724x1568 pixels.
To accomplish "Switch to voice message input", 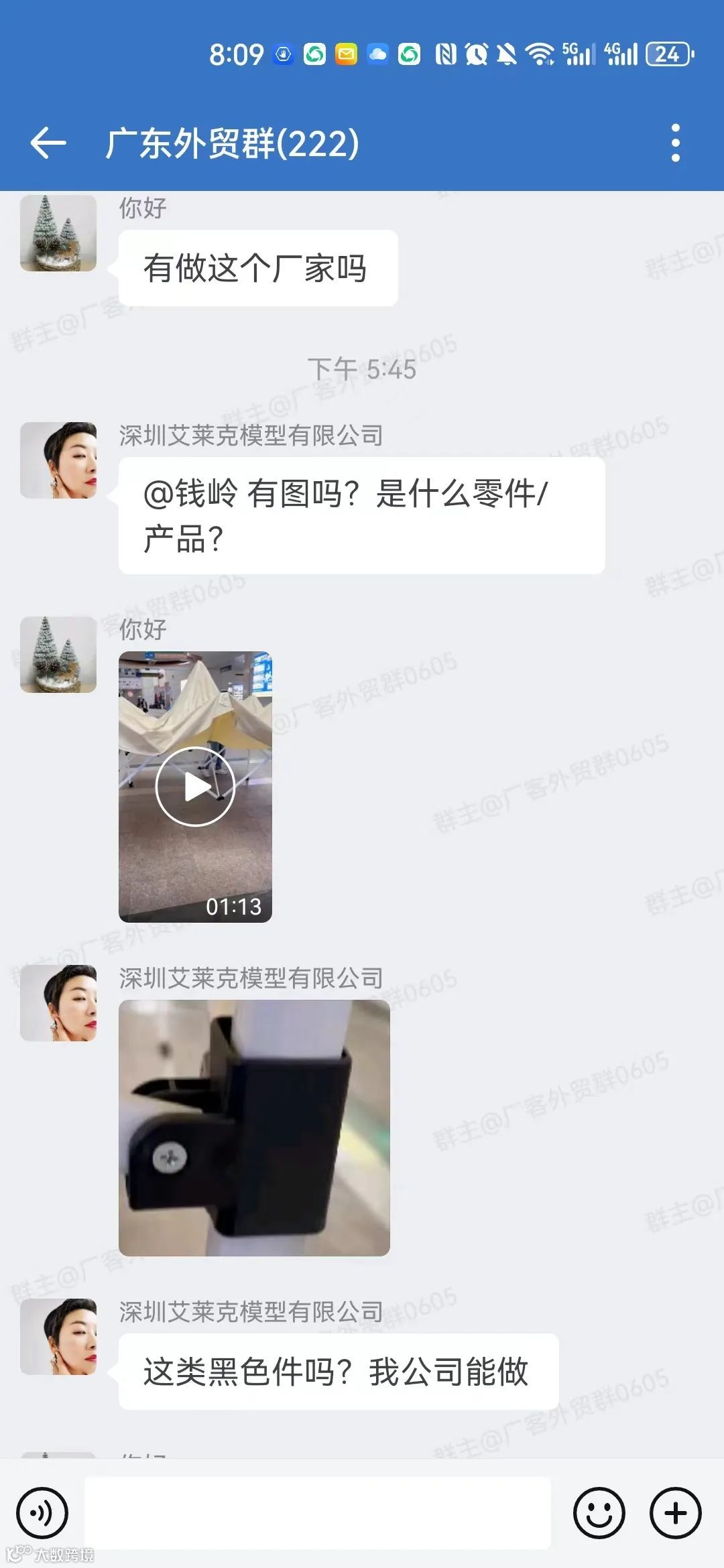I will (42, 1513).
